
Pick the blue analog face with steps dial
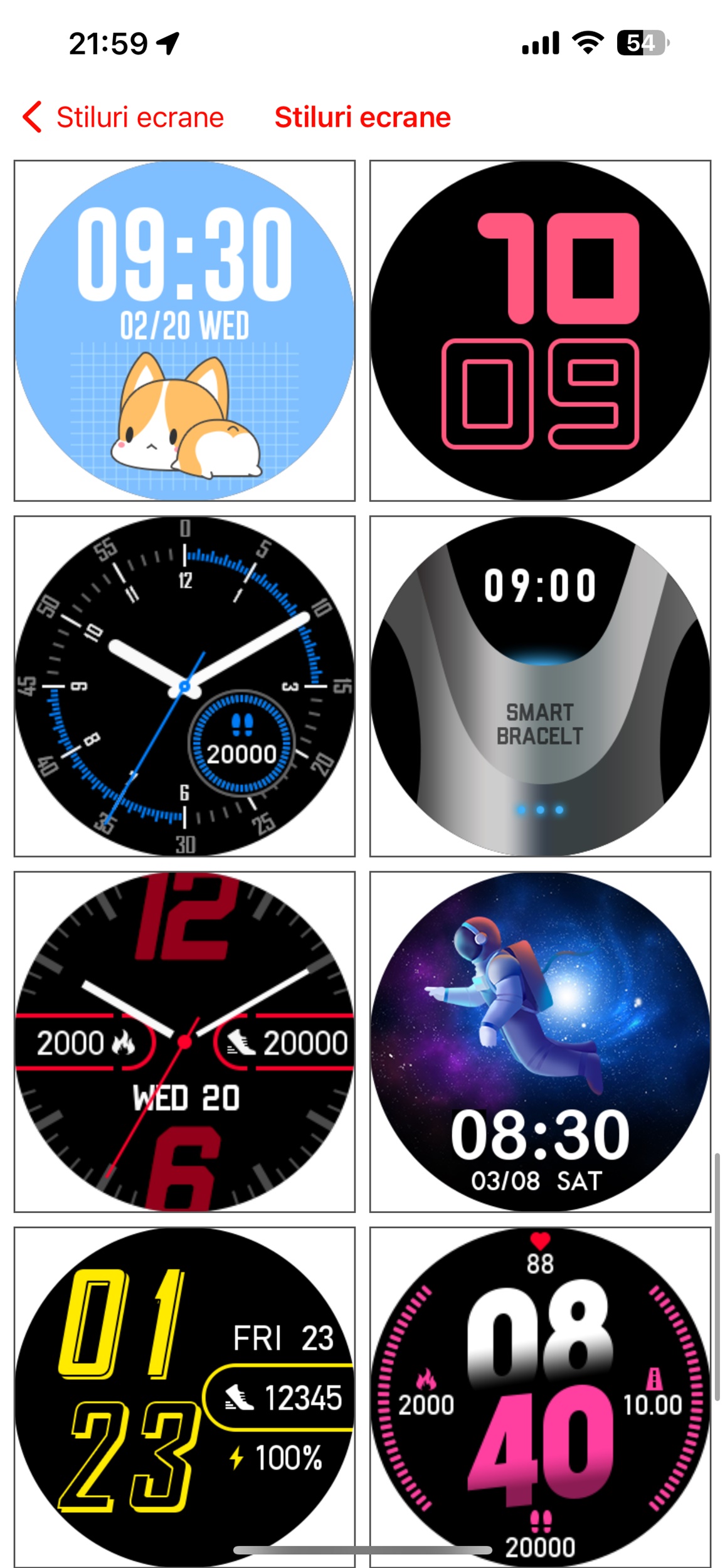184,686
